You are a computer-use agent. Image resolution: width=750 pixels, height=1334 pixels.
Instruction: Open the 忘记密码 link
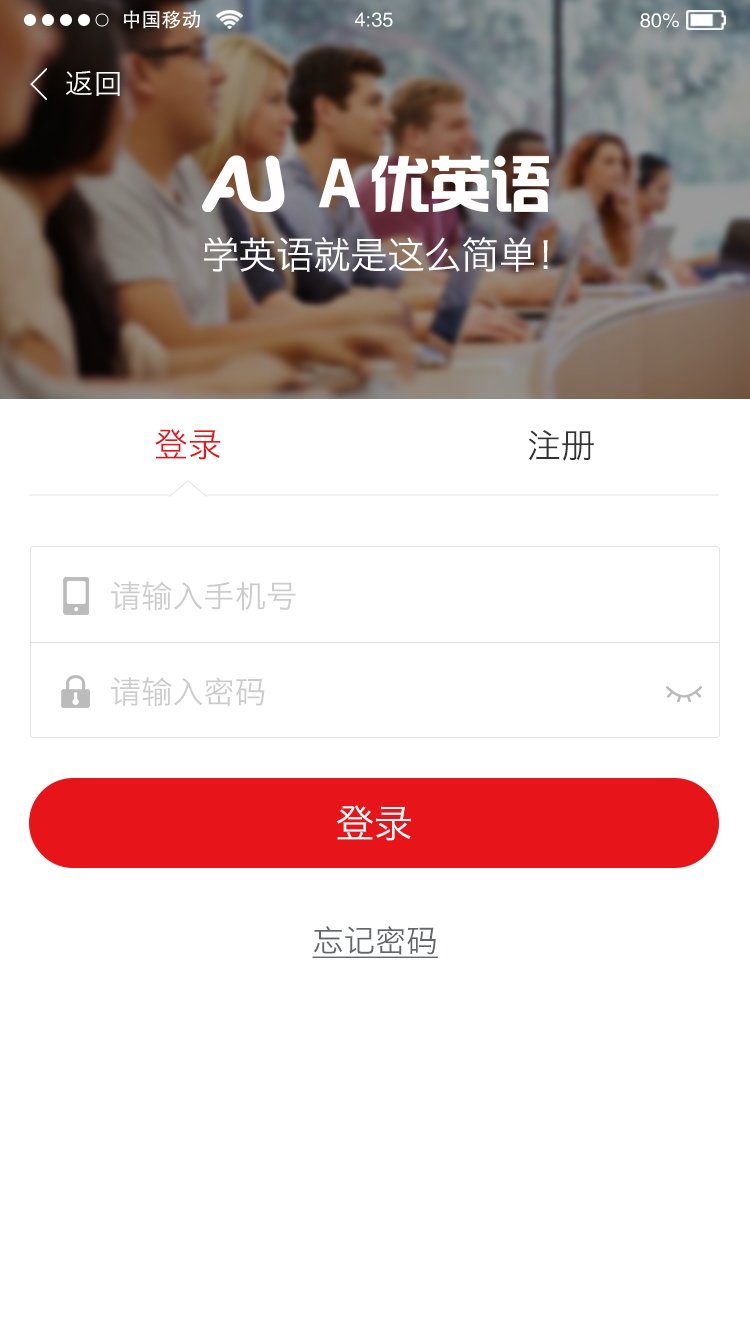[x=375, y=941]
